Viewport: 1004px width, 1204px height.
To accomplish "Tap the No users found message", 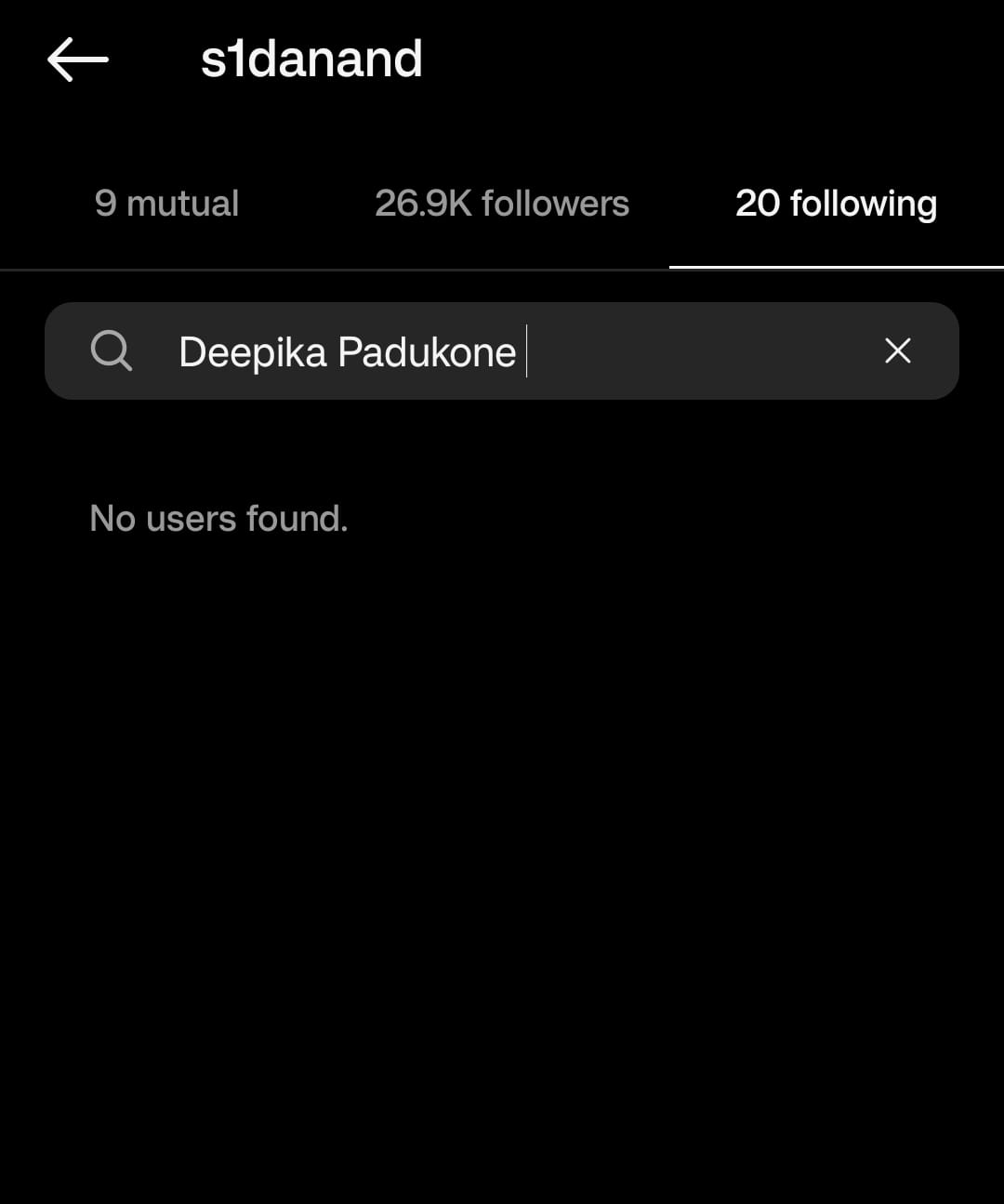I will click(x=218, y=518).
